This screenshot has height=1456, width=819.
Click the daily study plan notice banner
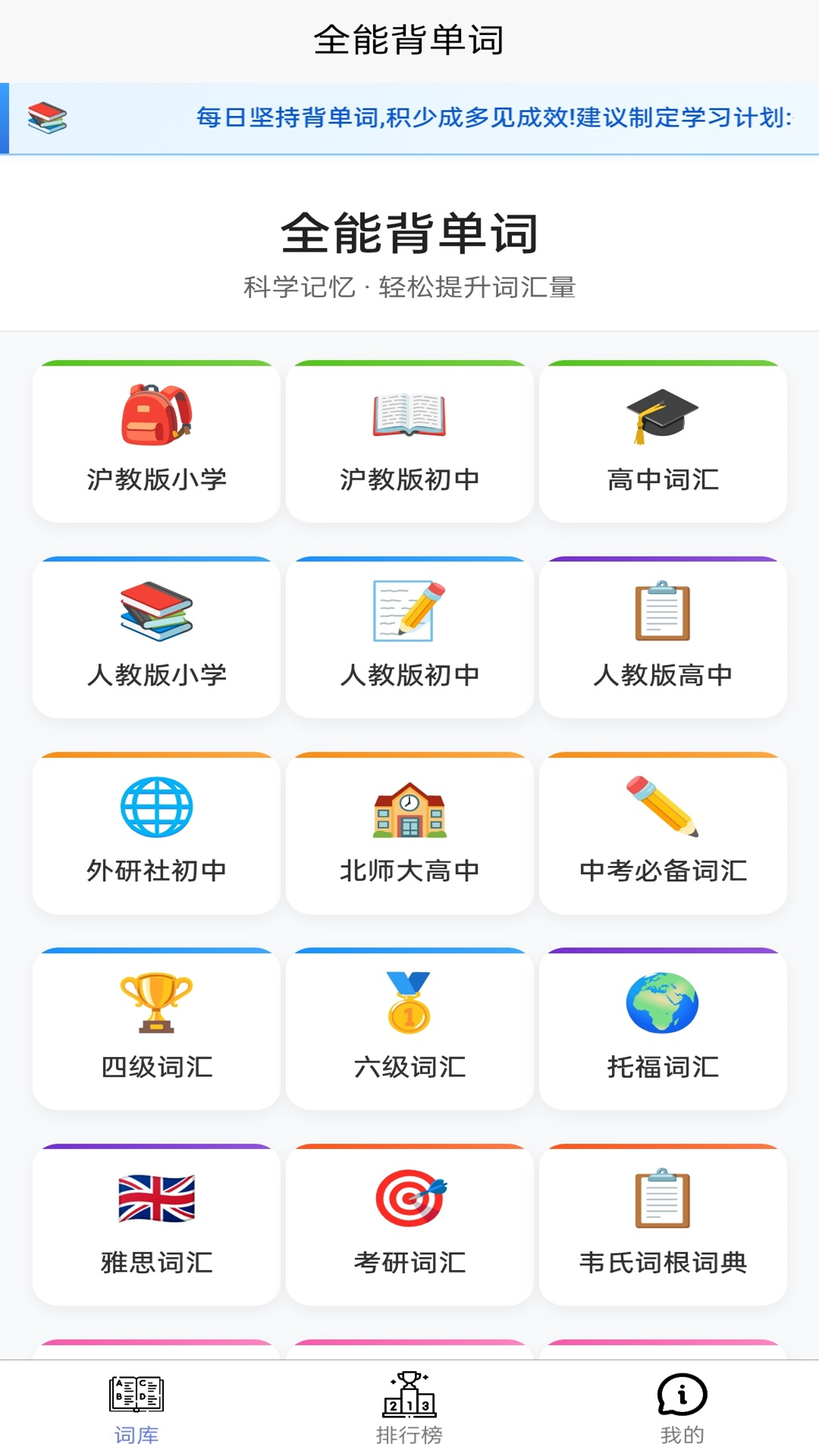[409, 118]
